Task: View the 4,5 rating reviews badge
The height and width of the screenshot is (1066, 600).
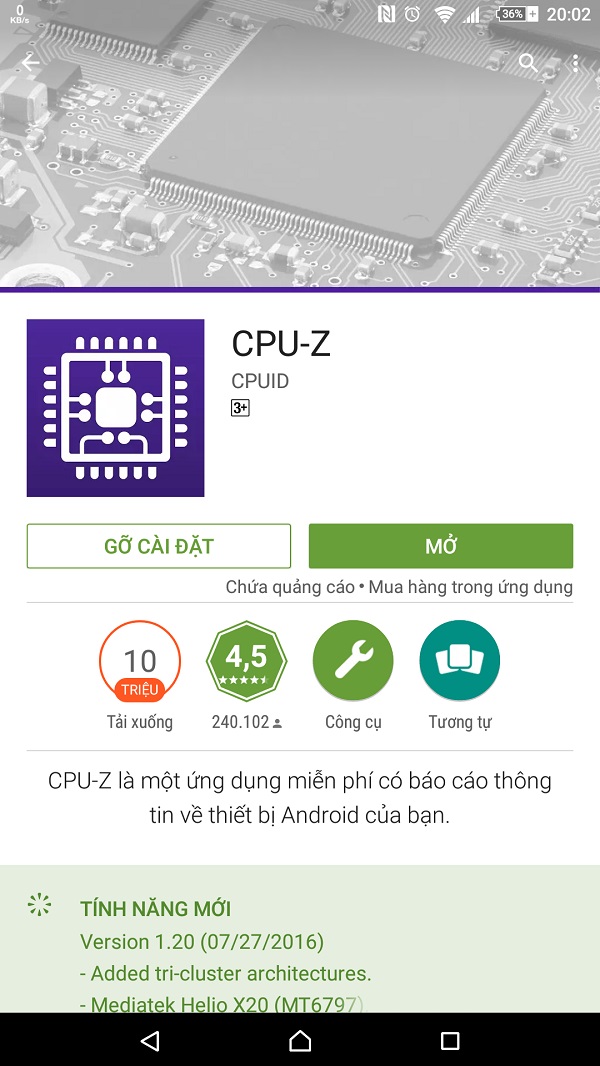Action: pos(246,661)
